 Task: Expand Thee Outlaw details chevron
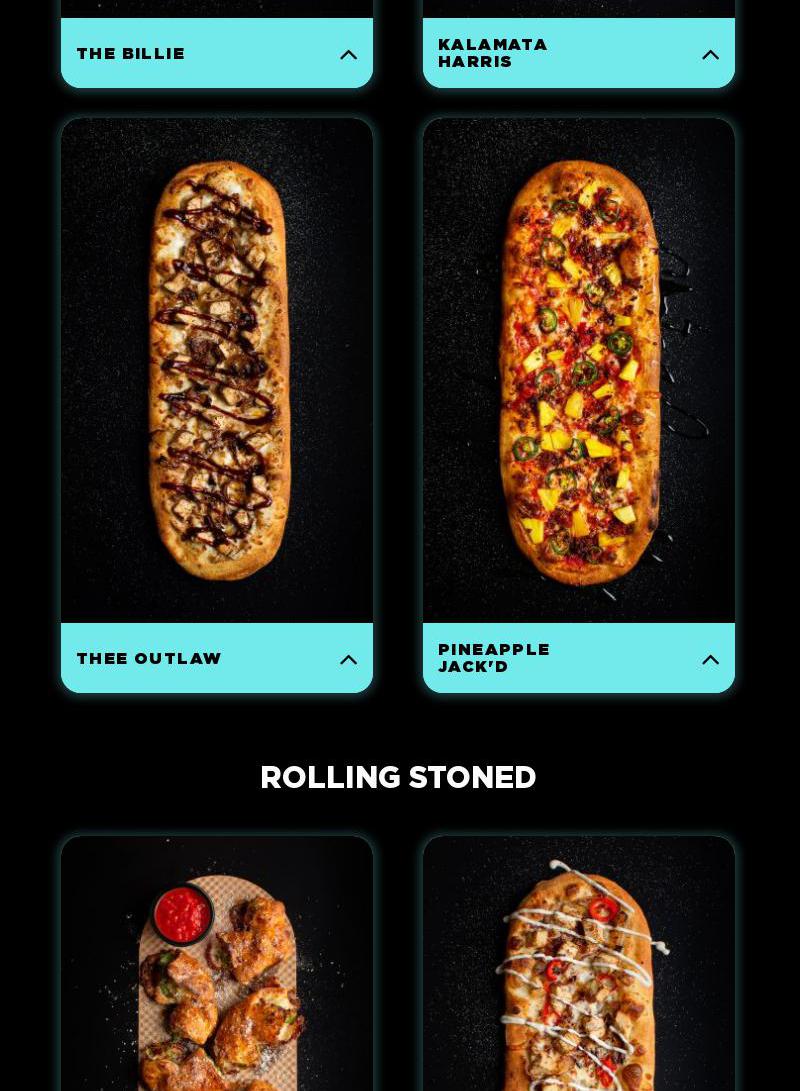pyautogui.click(x=348, y=660)
